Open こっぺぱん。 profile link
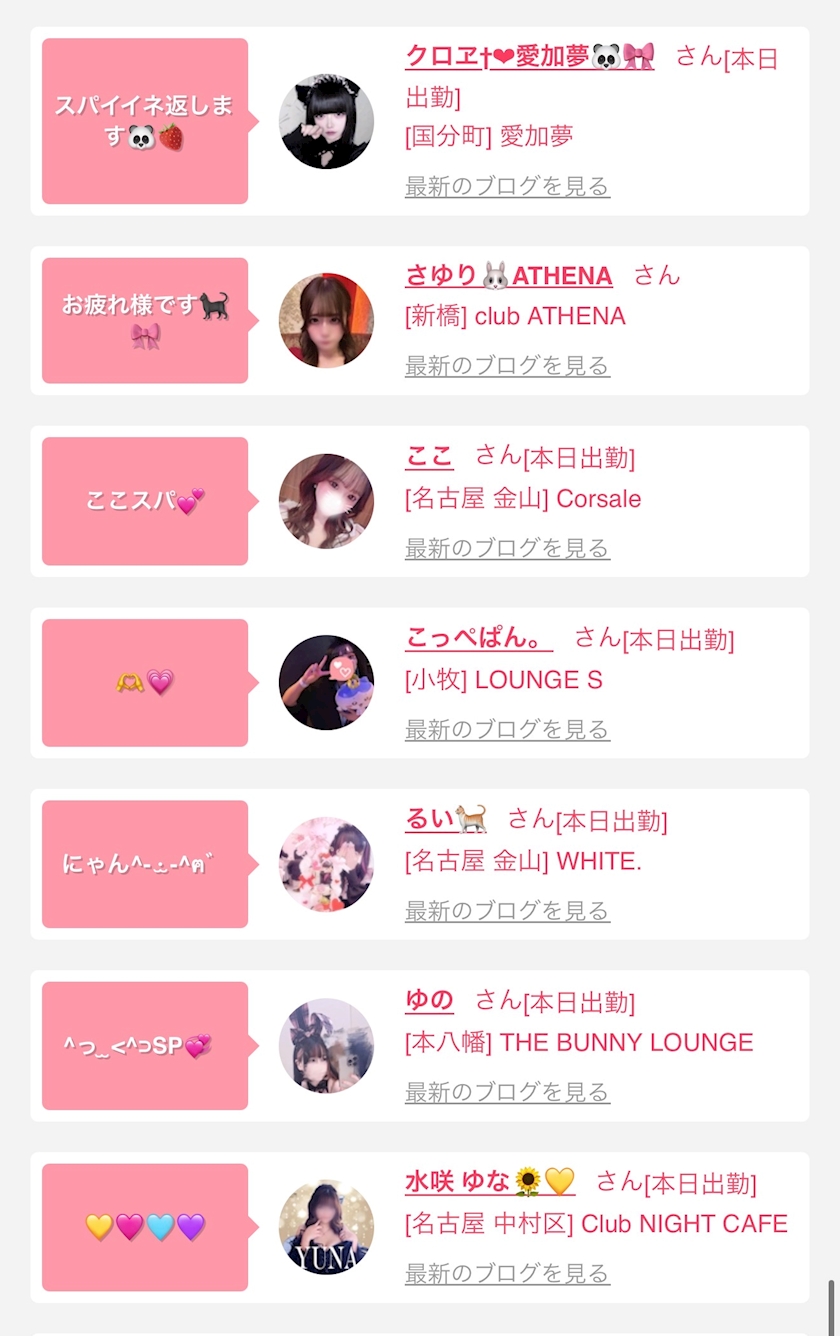This screenshot has height=1336, width=840. pos(478,638)
